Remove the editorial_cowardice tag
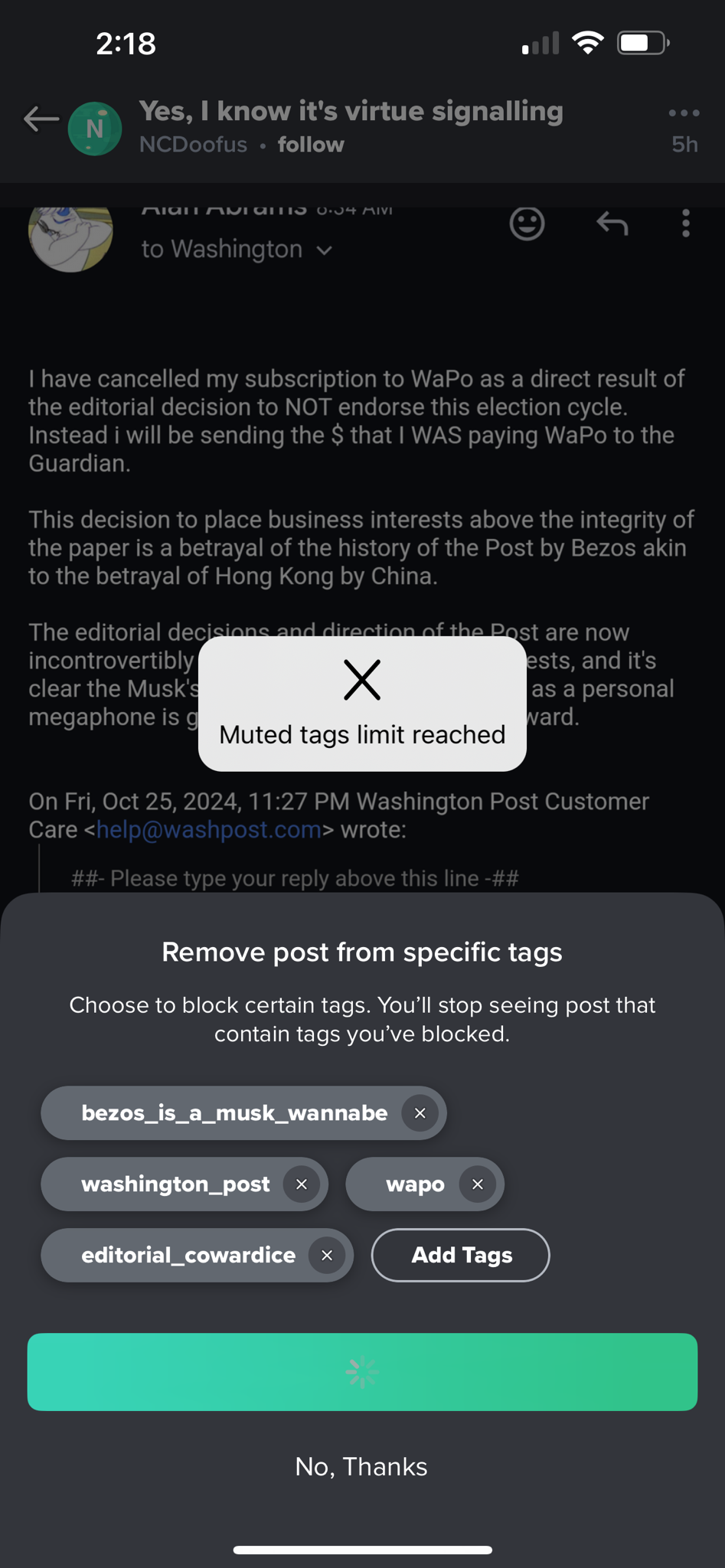The height and width of the screenshot is (1568, 725). pyautogui.click(x=327, y=1256)
